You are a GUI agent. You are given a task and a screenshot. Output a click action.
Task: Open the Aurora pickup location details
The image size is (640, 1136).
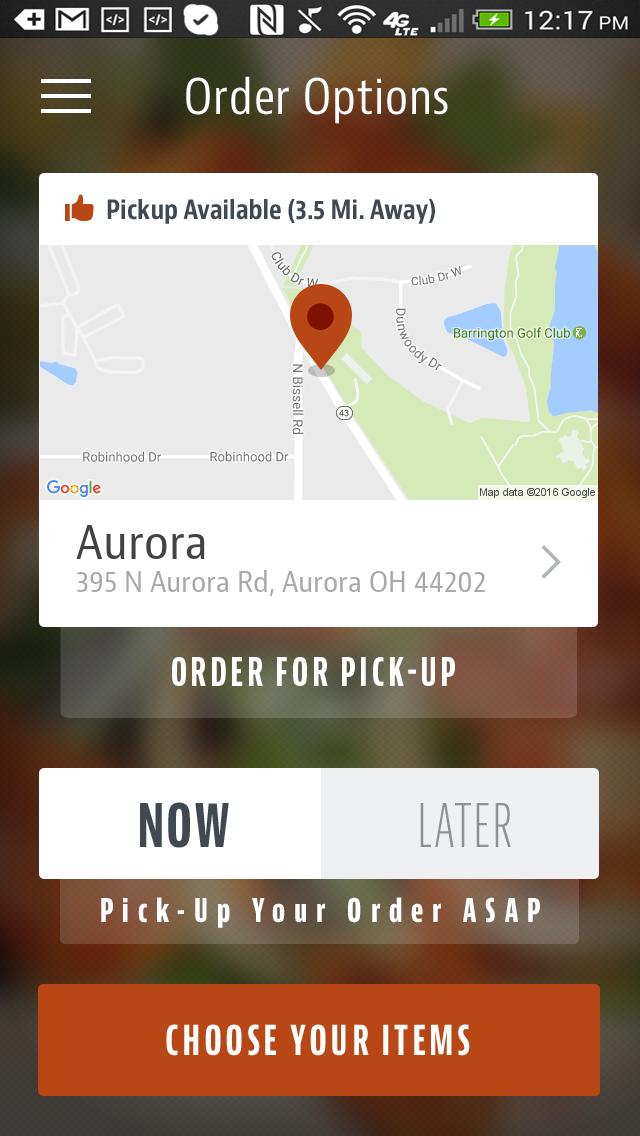[318, 563]
